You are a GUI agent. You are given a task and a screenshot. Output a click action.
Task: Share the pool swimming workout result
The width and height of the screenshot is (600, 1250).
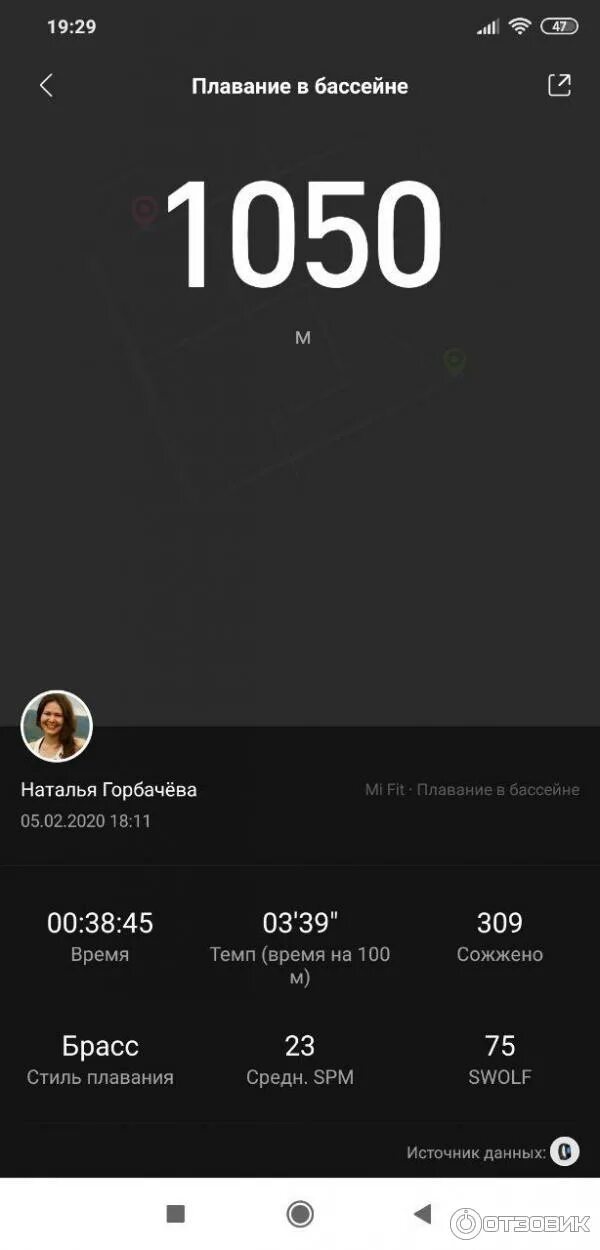559,86
